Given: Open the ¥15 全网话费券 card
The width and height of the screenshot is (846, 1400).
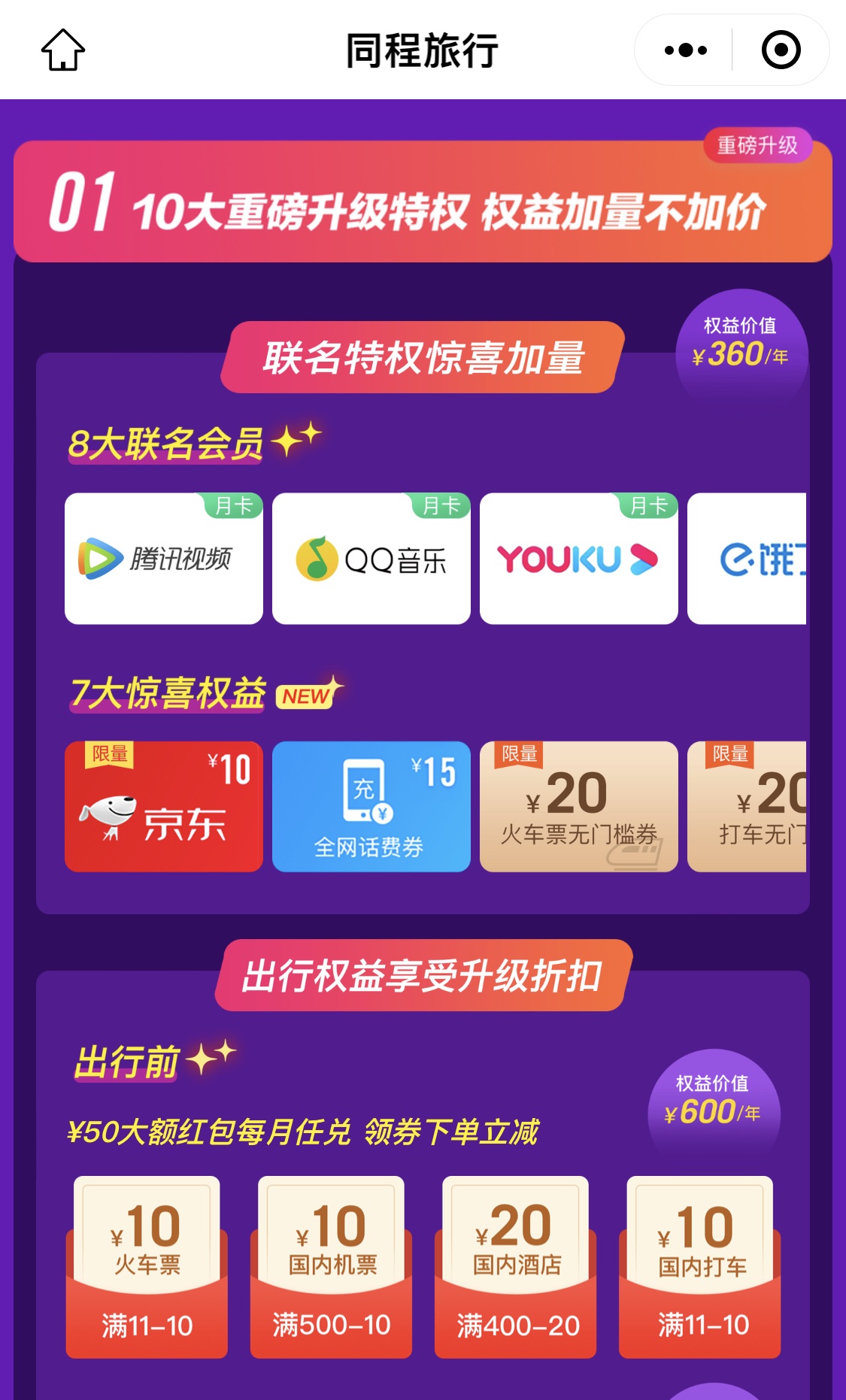Looking at the screenshot, I should [371, 807].
